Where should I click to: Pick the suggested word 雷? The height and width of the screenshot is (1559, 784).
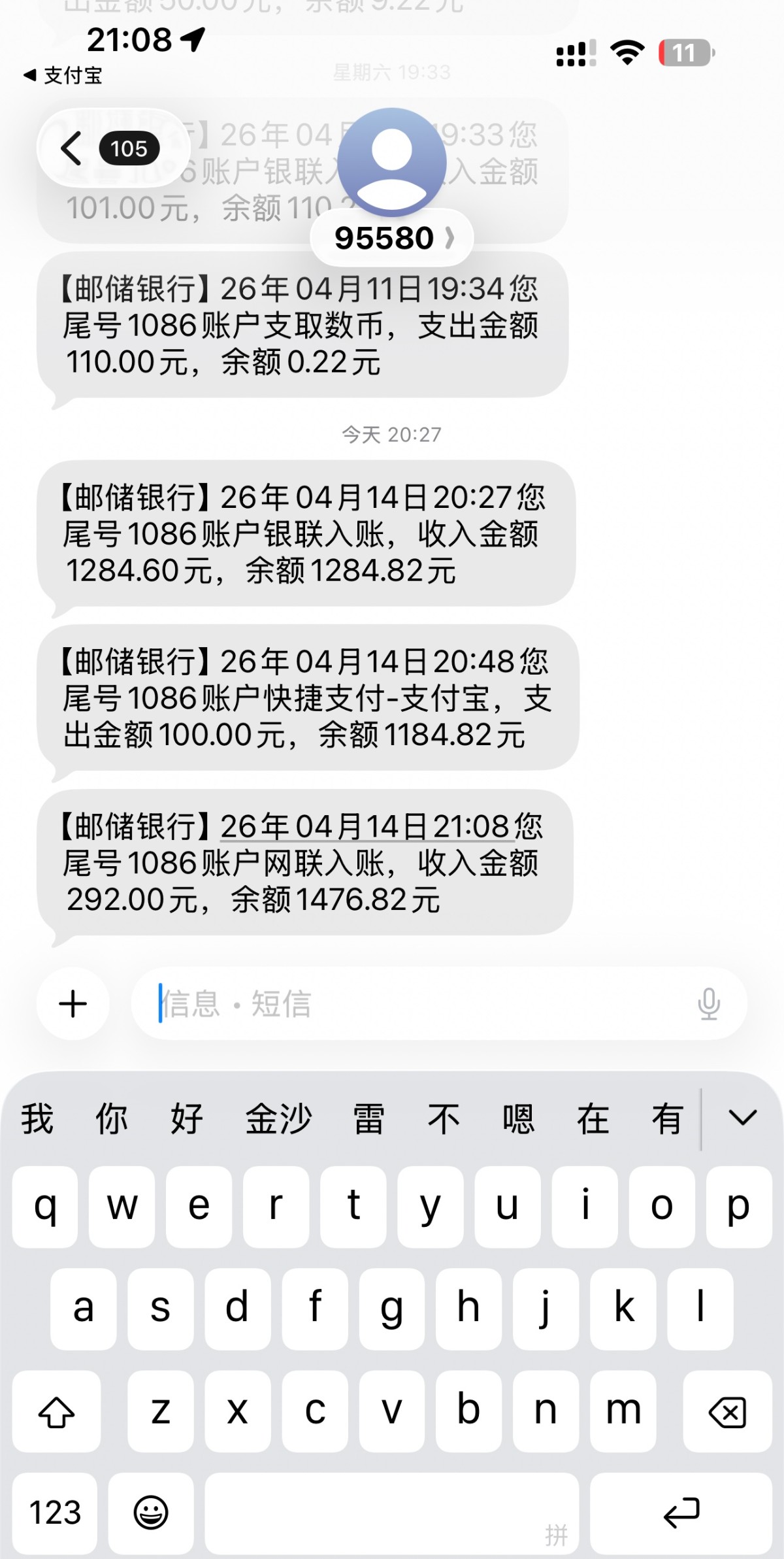click(369, 1118)
